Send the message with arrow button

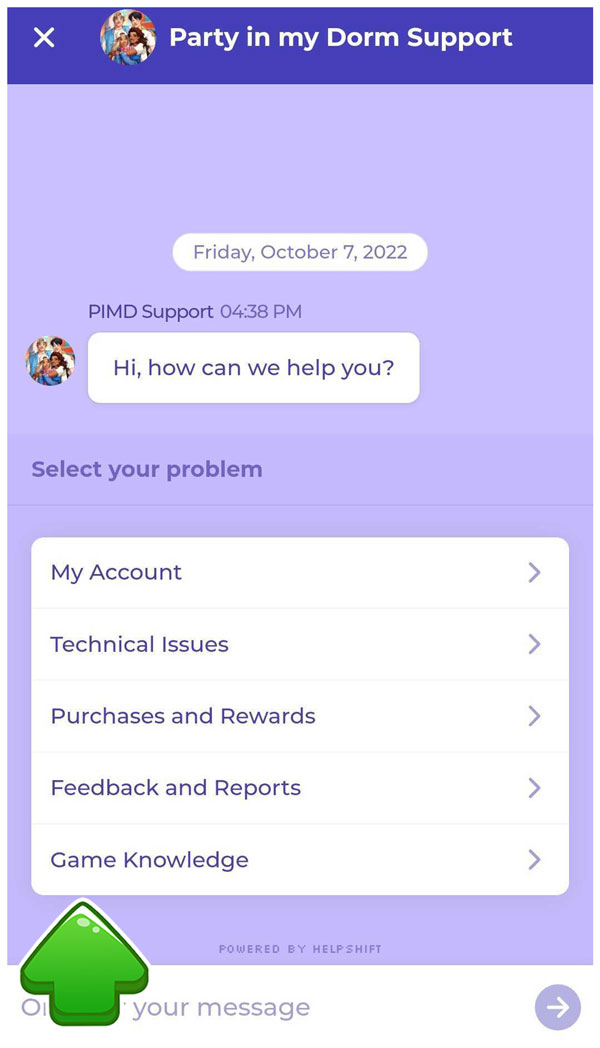coord(557,1007)
